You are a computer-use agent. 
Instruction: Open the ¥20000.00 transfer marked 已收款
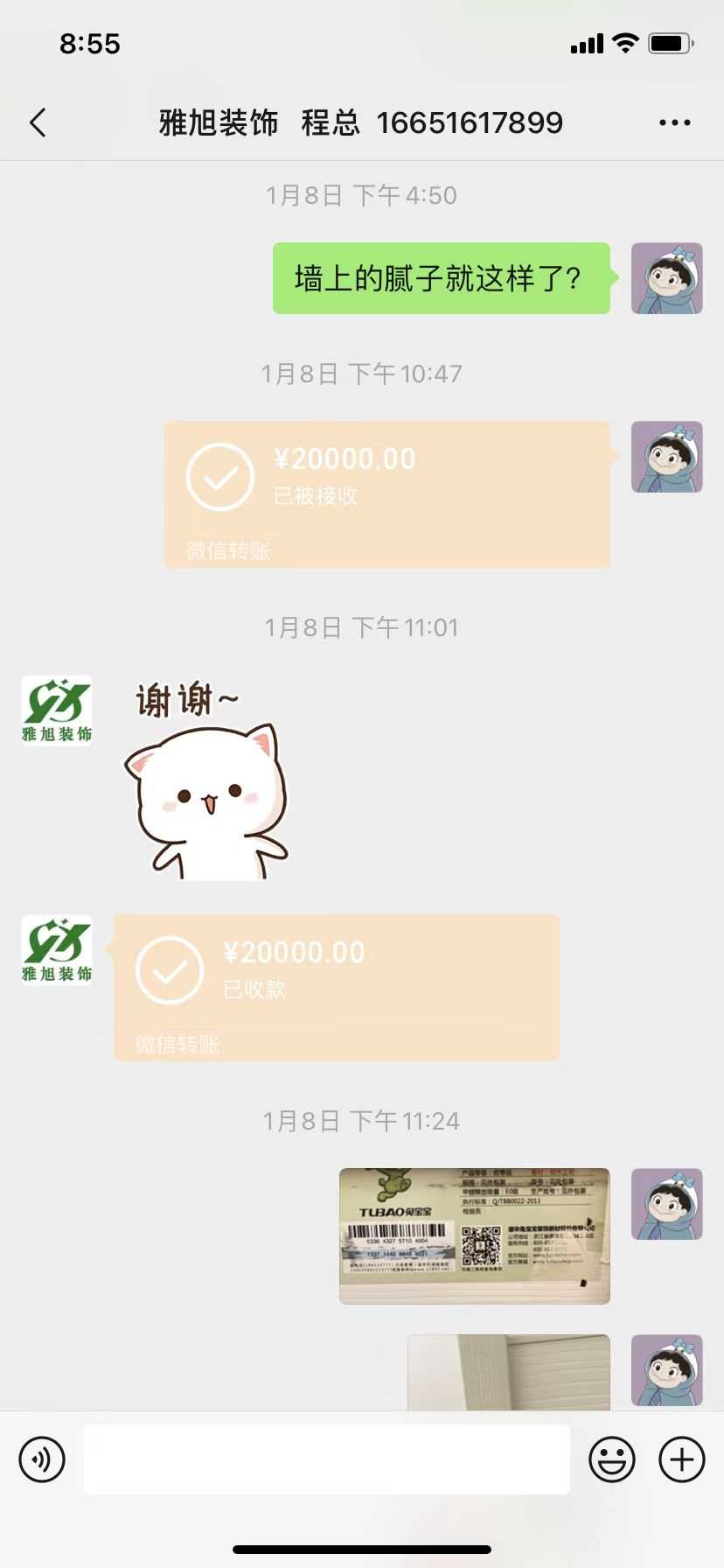tap(337, 988)
